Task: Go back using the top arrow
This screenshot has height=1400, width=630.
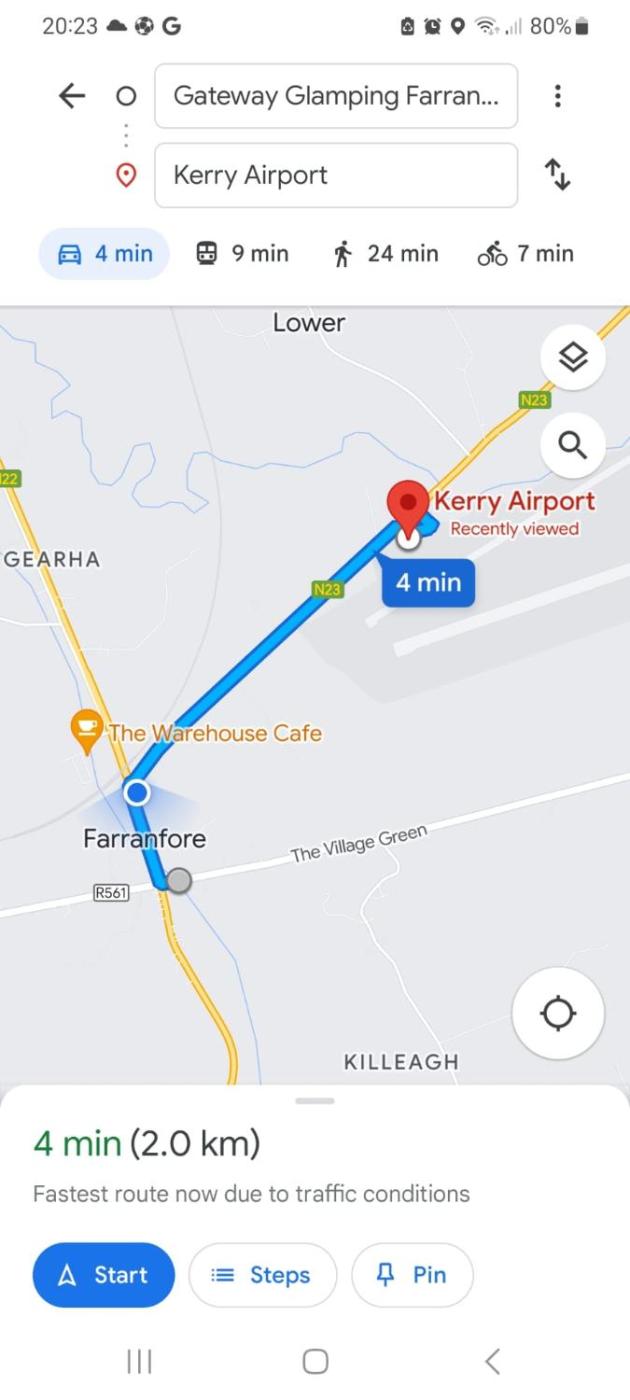Action: tap(72, 96)
